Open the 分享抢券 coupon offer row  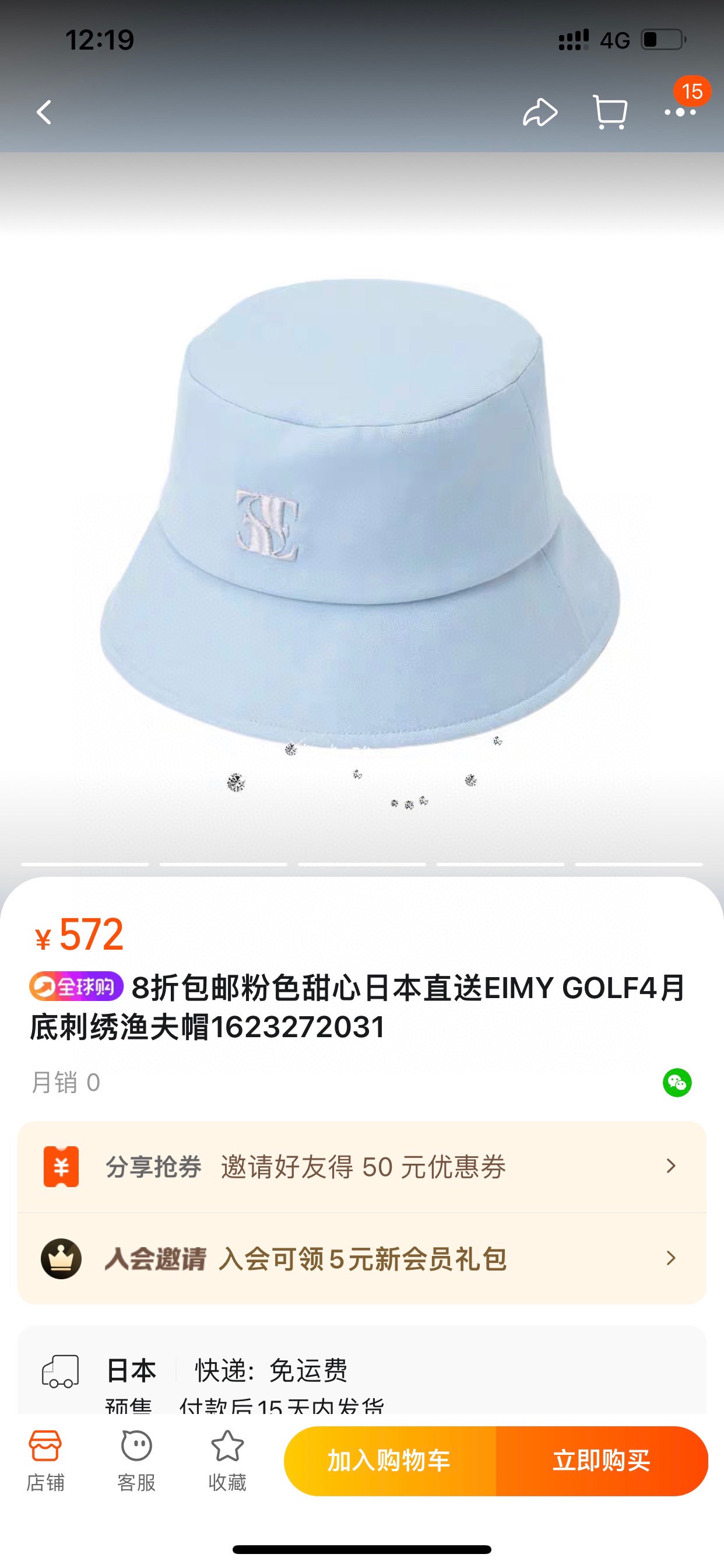(x=362, y=1167)
